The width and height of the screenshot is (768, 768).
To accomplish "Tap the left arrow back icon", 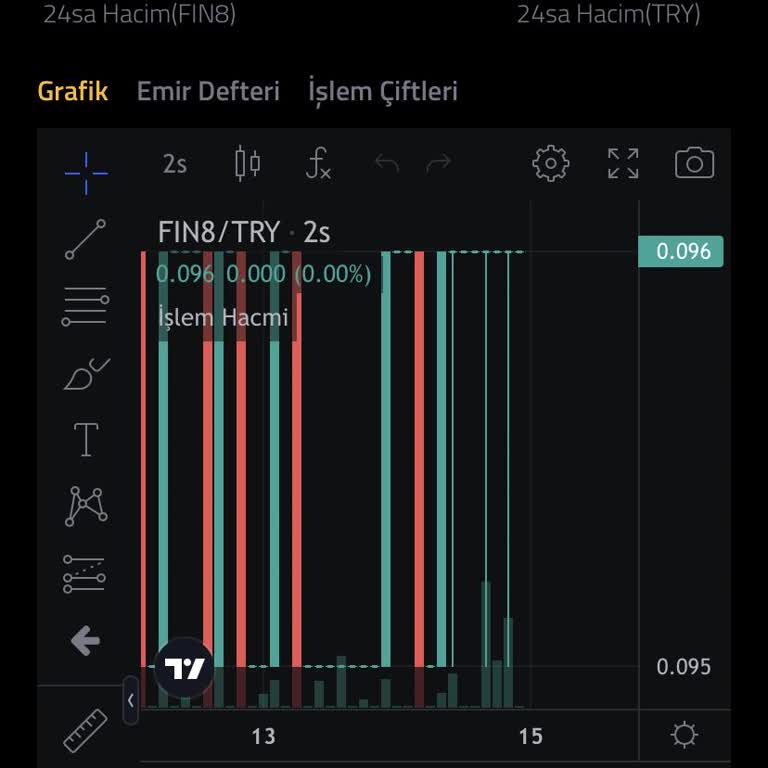I will pos(86,641).
